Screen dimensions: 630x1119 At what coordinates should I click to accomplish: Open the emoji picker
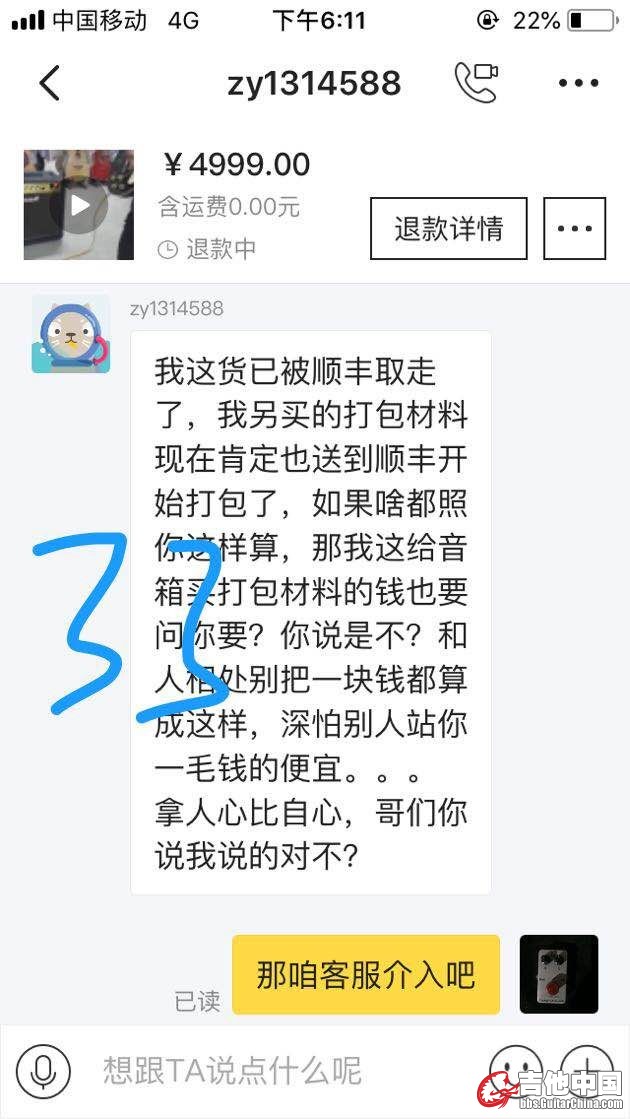point(516,1066)
